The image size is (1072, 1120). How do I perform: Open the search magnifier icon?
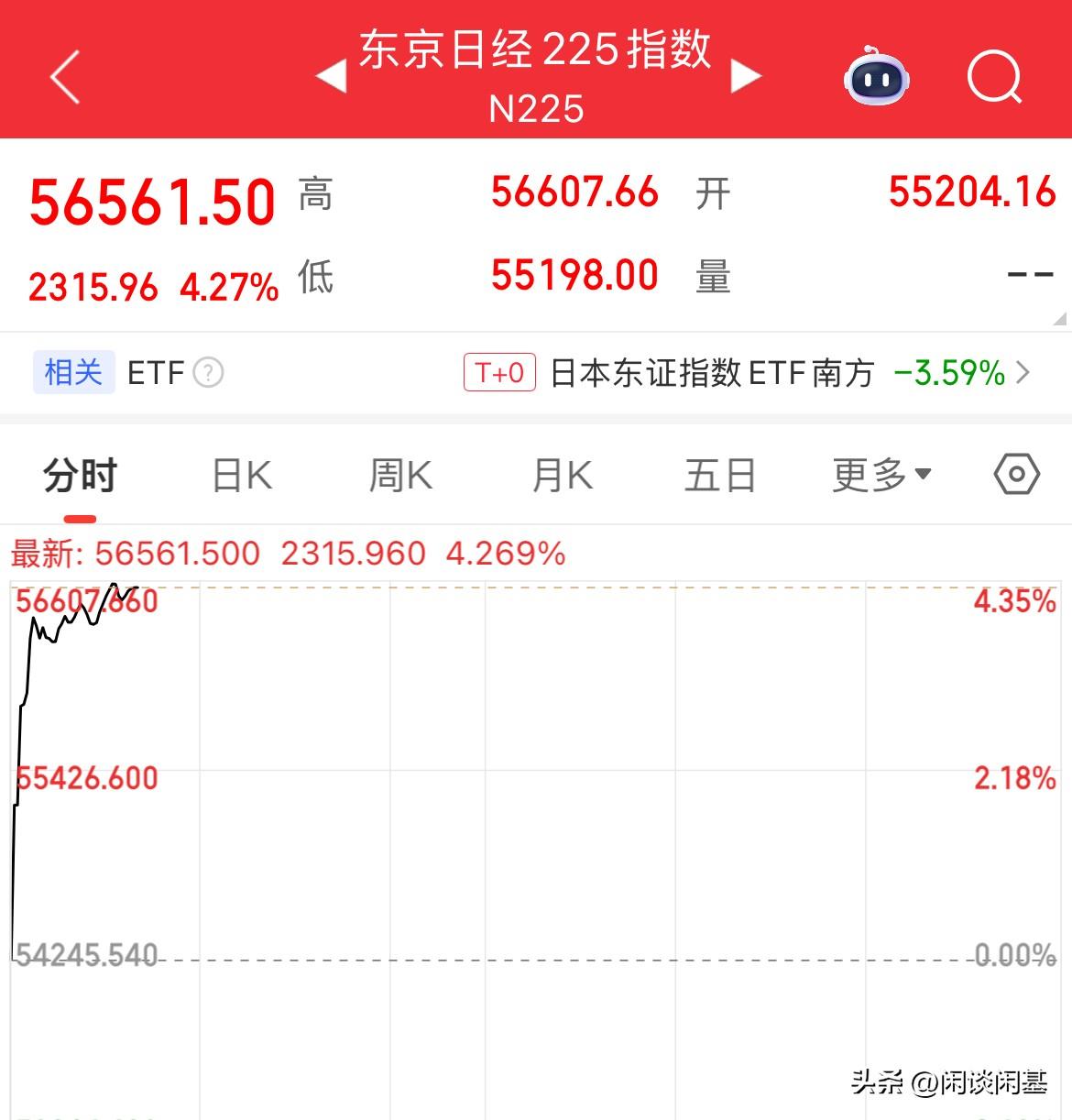995,80
